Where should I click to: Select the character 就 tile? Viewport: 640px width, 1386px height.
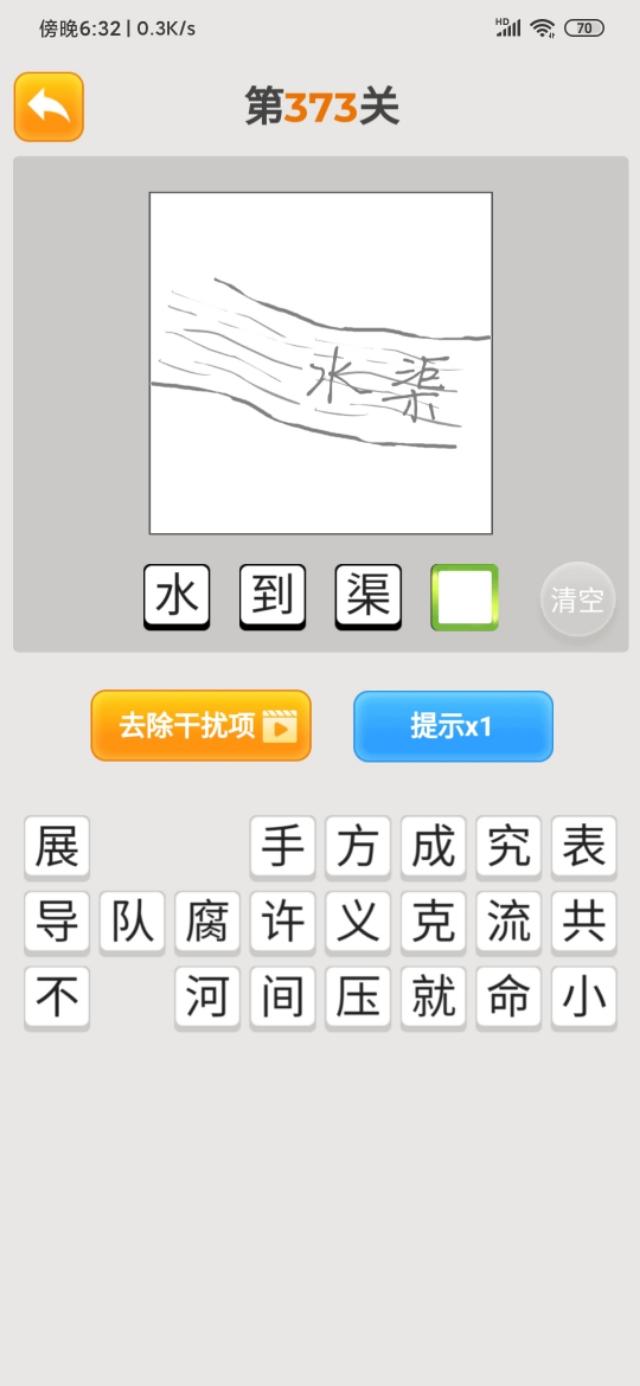[433, 998]
